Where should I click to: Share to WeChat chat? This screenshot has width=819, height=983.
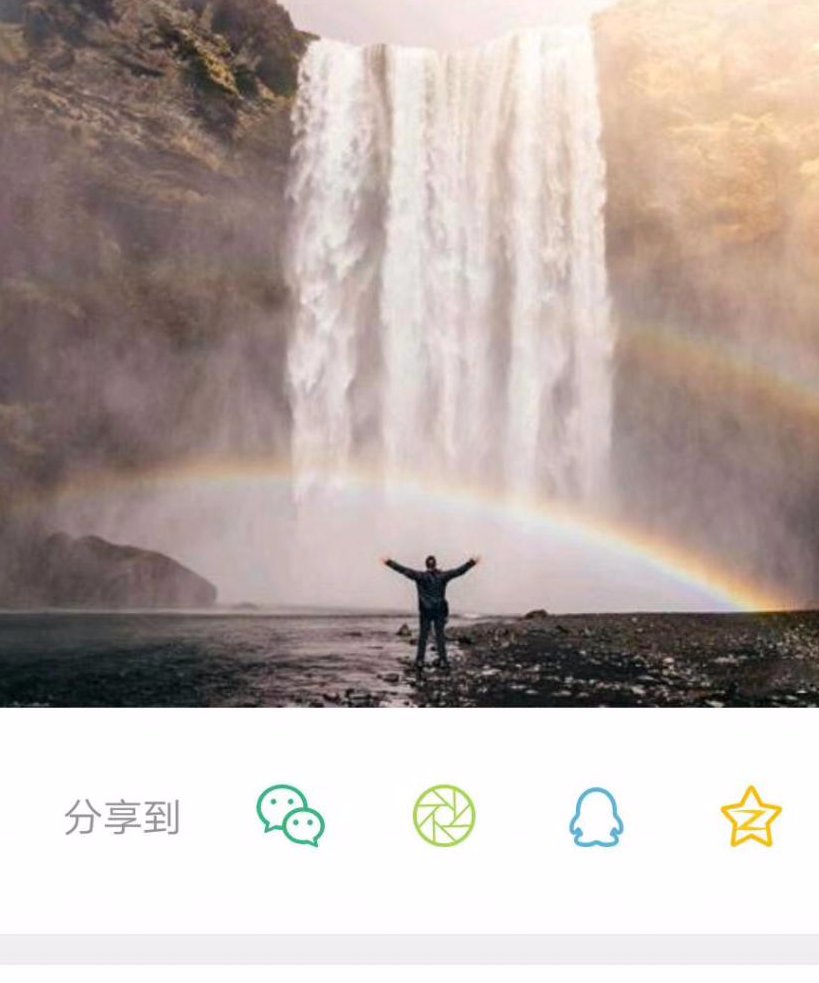290,816
